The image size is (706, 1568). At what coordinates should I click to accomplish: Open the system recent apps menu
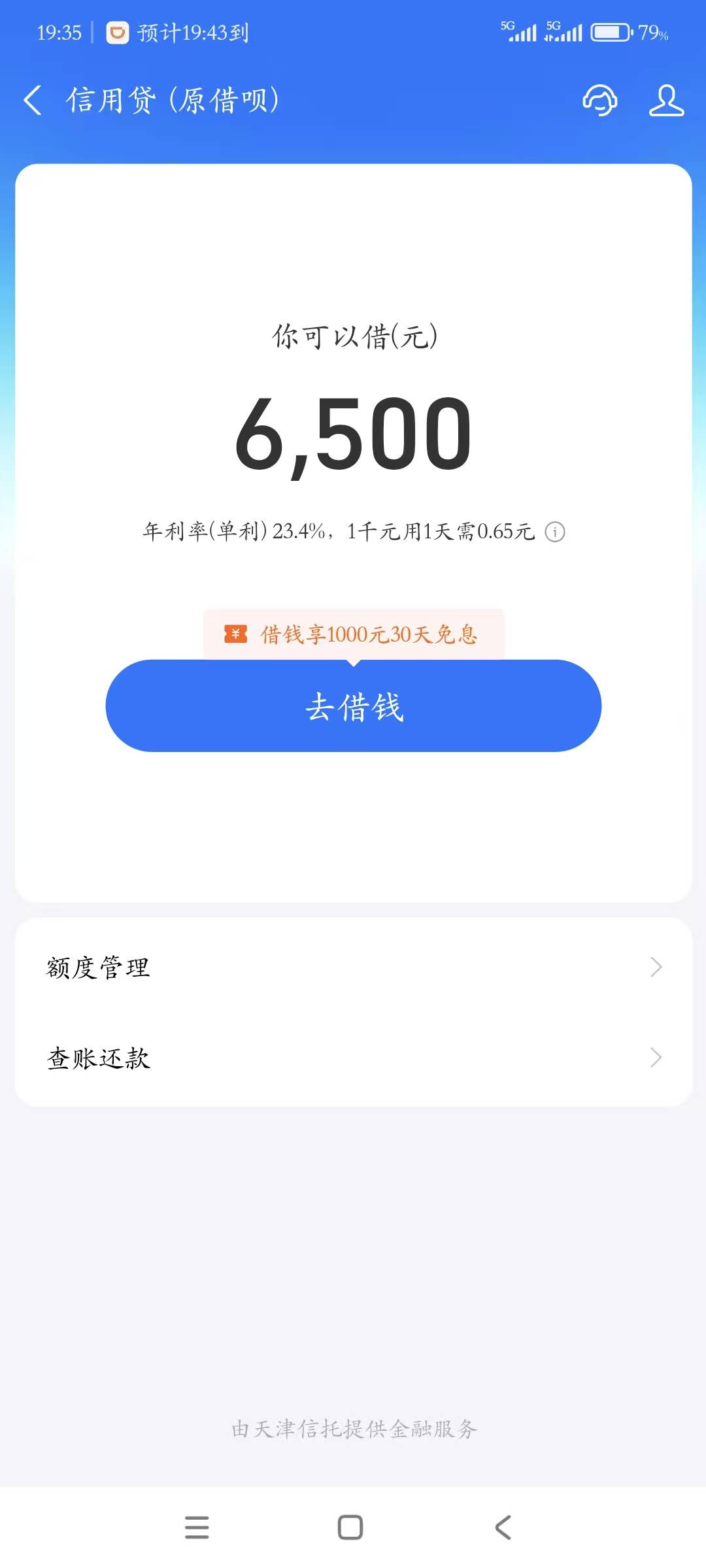point(197,1527)
